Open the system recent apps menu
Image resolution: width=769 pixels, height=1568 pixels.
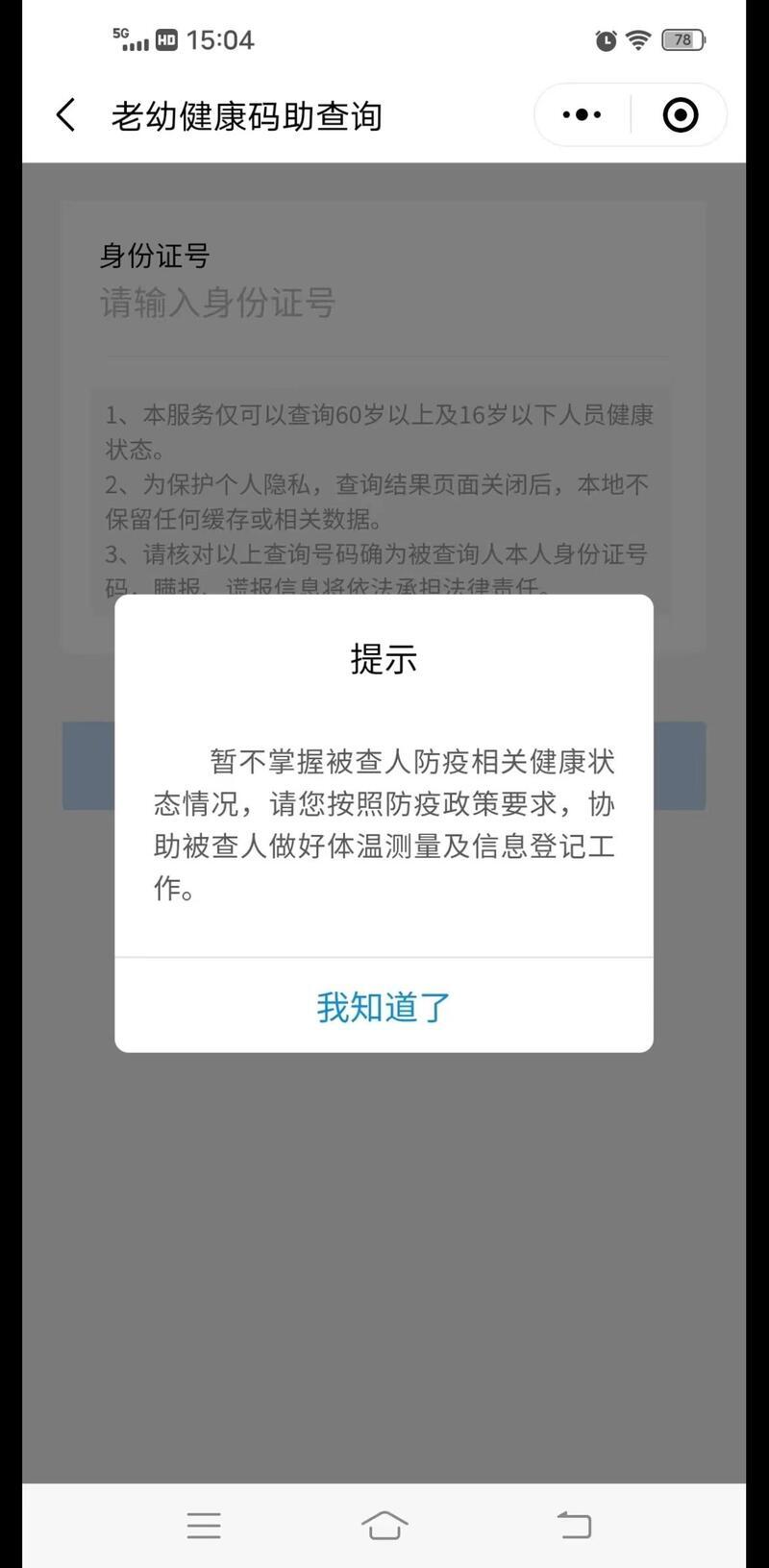pos(204,1525)
